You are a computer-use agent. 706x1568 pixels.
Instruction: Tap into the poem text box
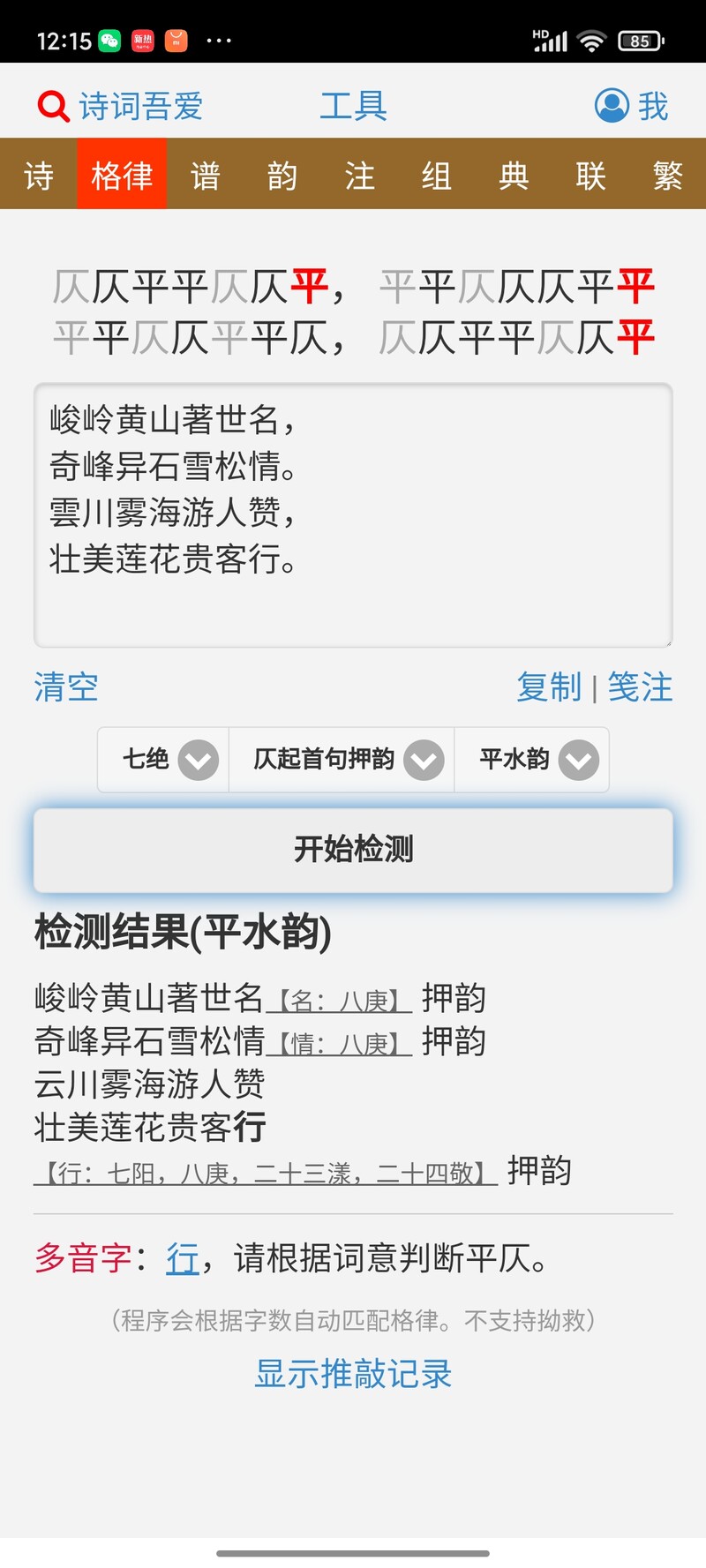pyautogui.click(x=353, y=515)
